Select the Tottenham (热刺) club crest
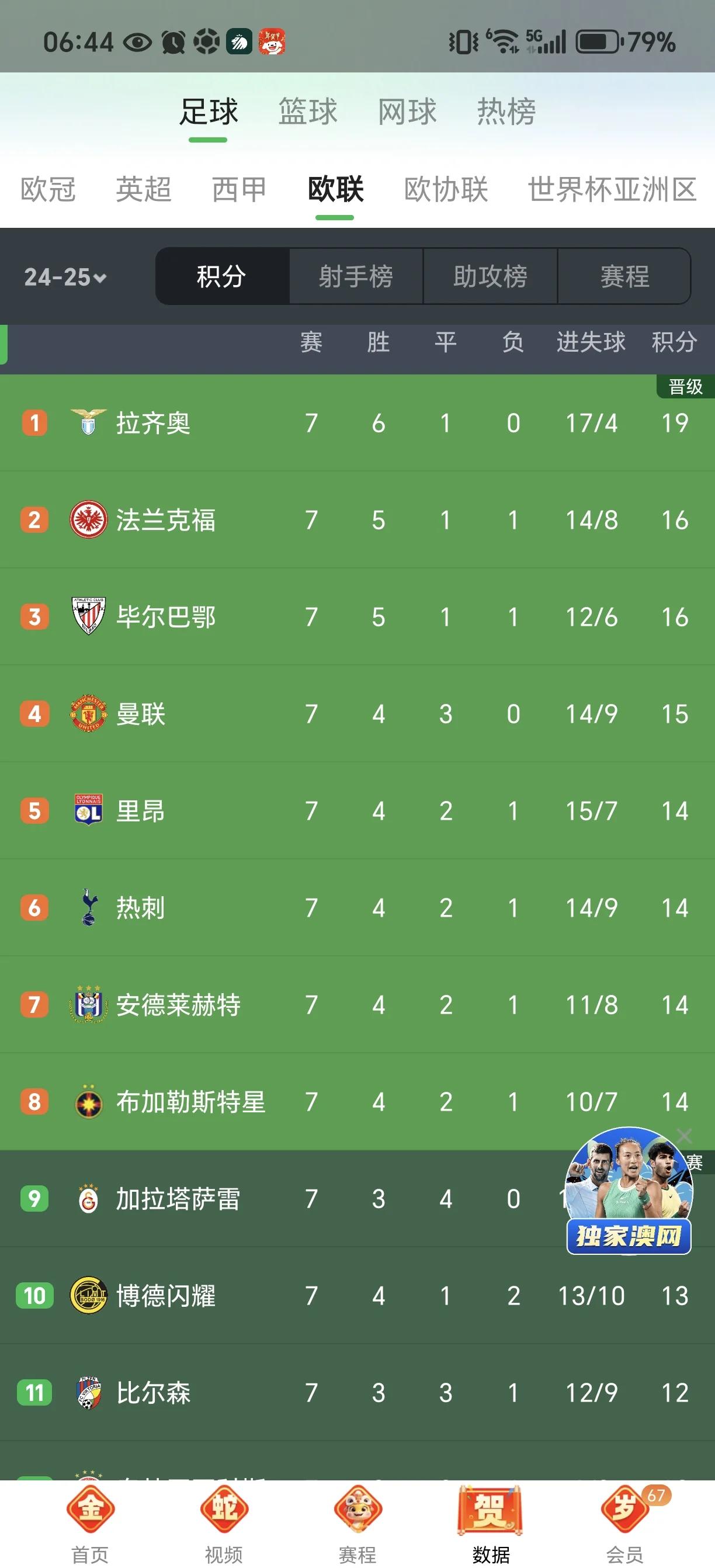This screenshot has height=1568, width=715. [x=88, y=908]
